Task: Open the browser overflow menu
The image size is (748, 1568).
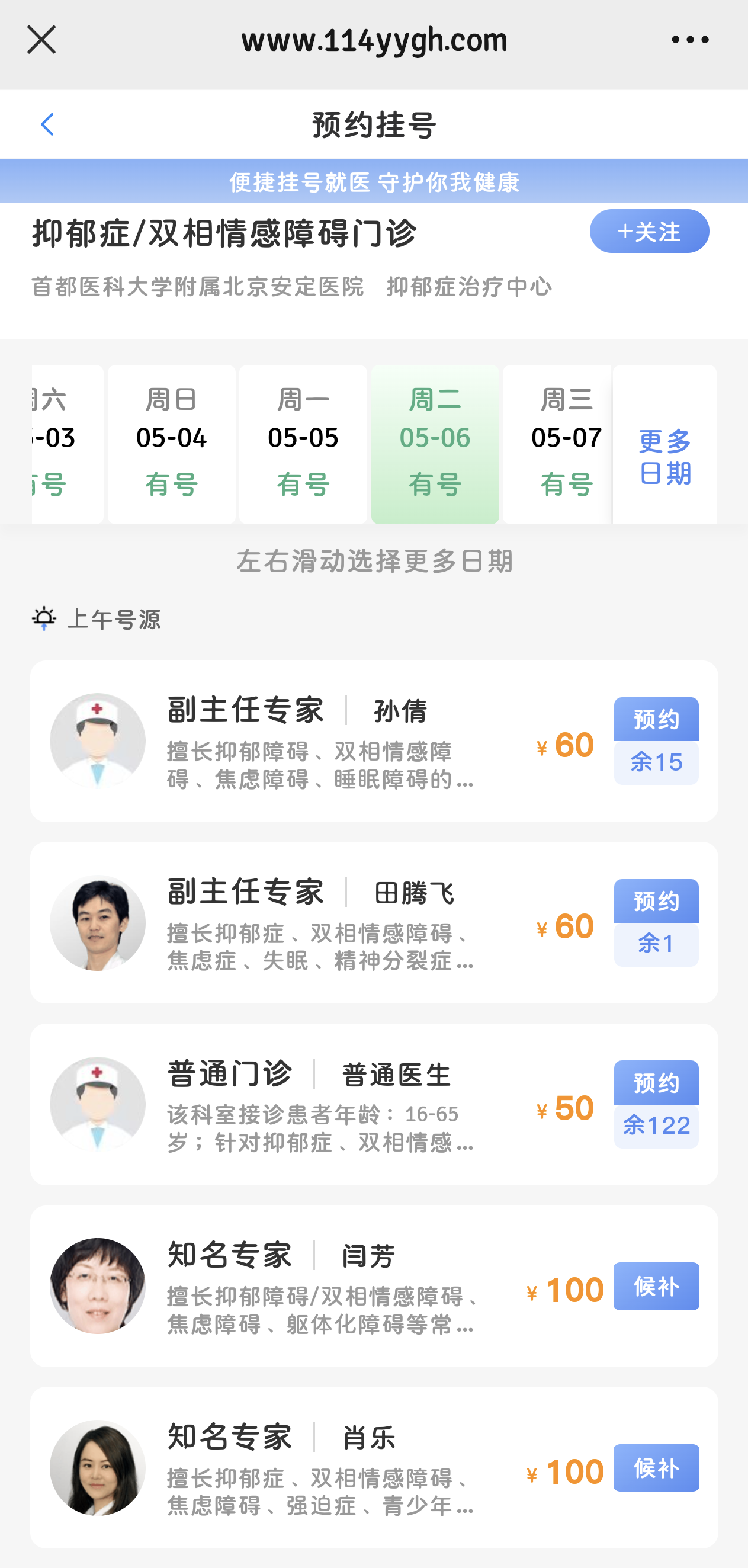Action: [x=689, y=40]
